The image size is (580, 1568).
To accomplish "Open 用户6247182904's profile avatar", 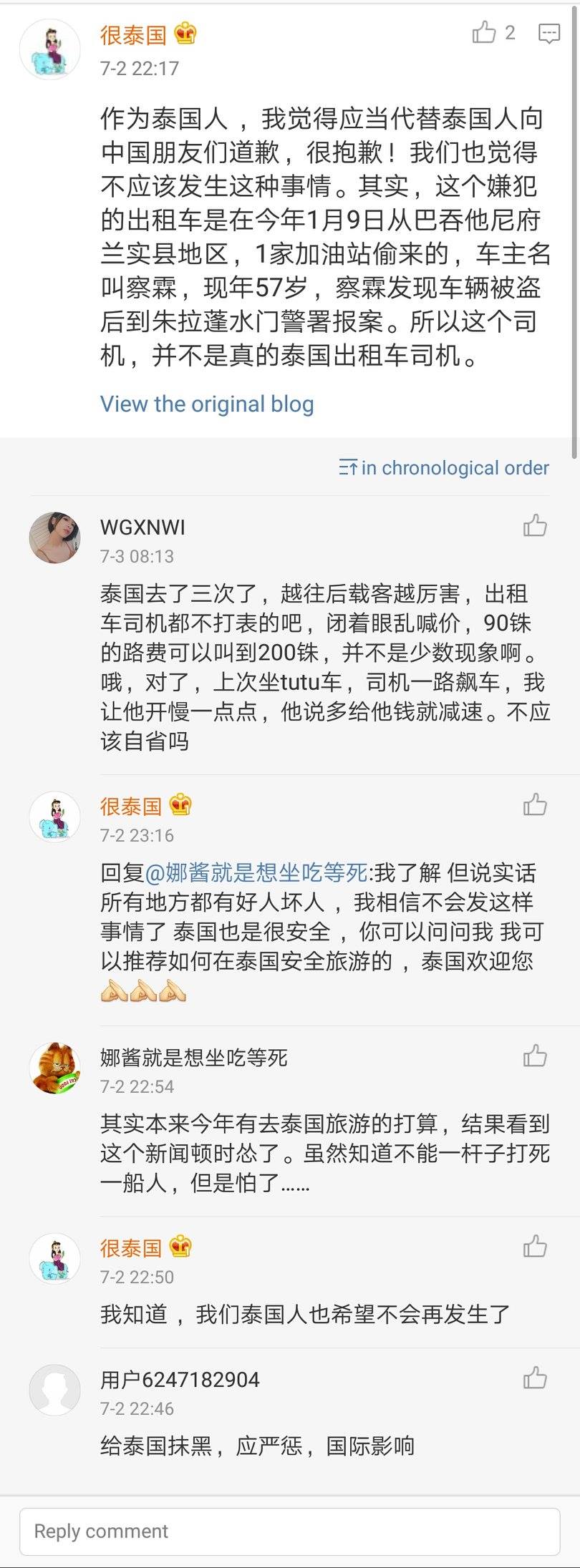I will point(55,1390).
